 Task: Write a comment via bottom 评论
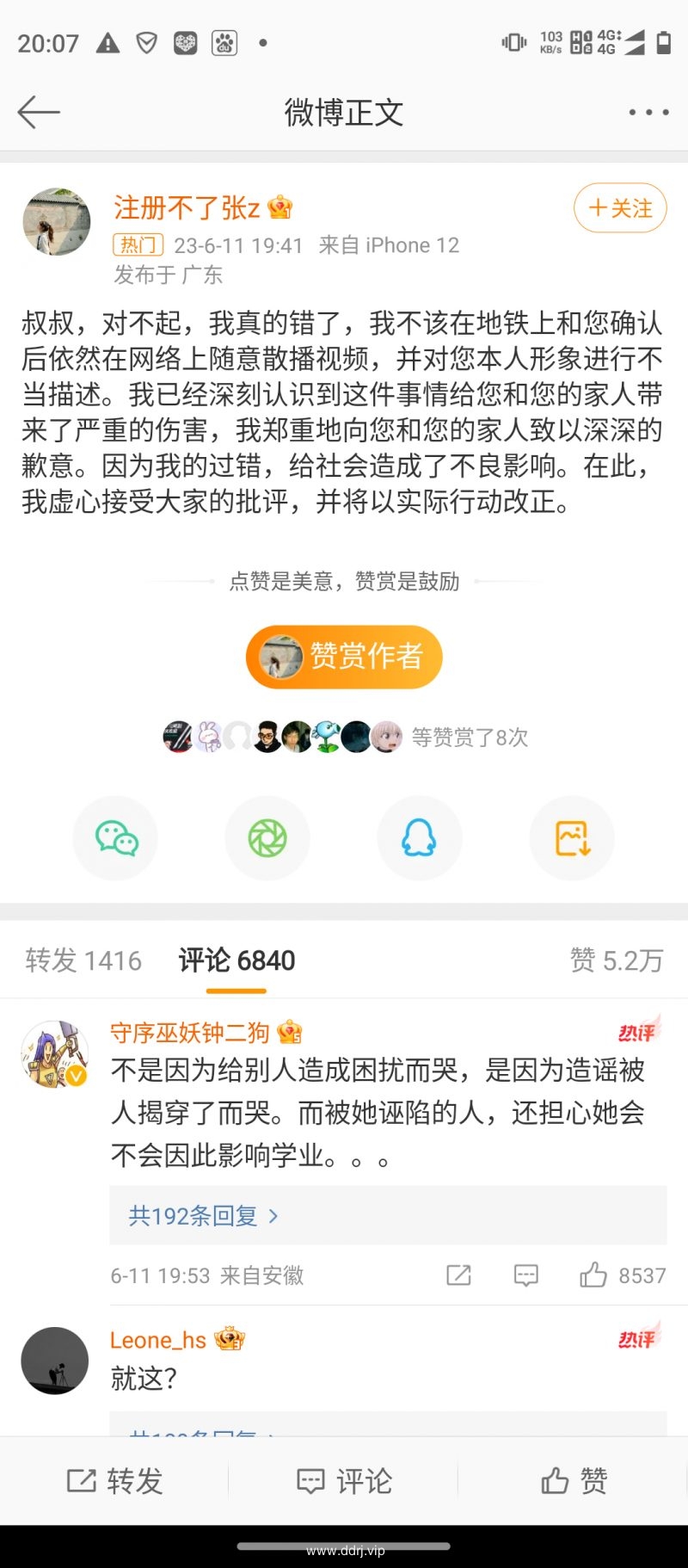point(344,1480)
